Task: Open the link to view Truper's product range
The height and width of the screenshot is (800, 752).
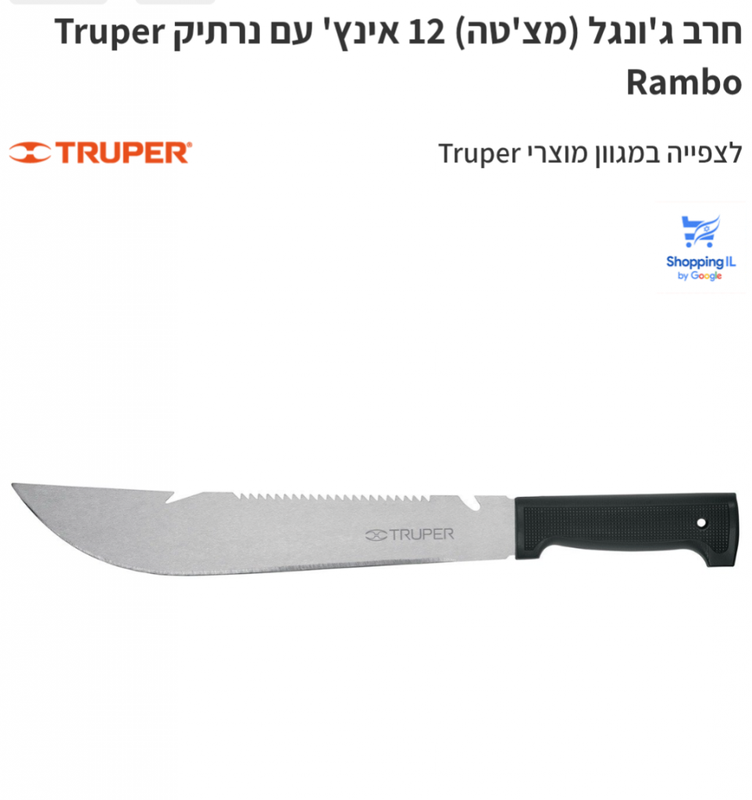Action: tap(590, 154)
